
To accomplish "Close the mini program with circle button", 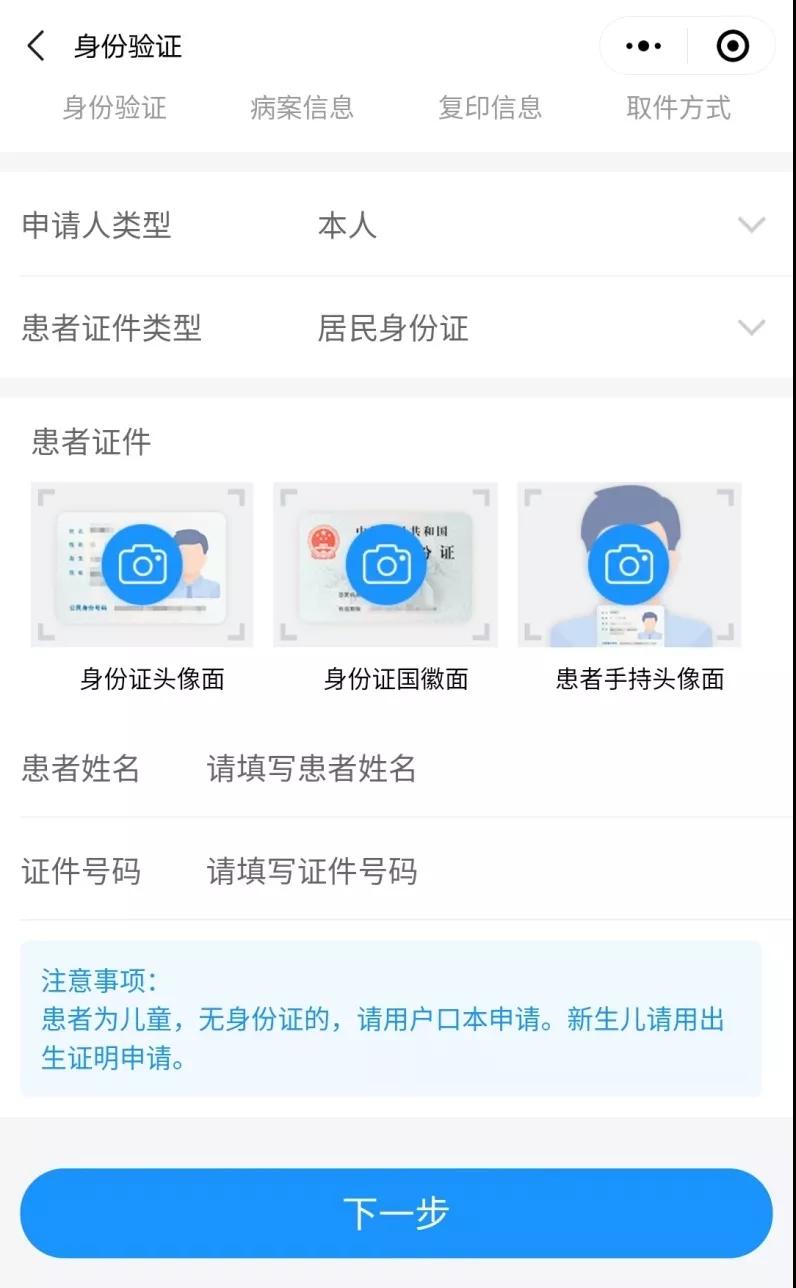I will (x=732, y=46).
